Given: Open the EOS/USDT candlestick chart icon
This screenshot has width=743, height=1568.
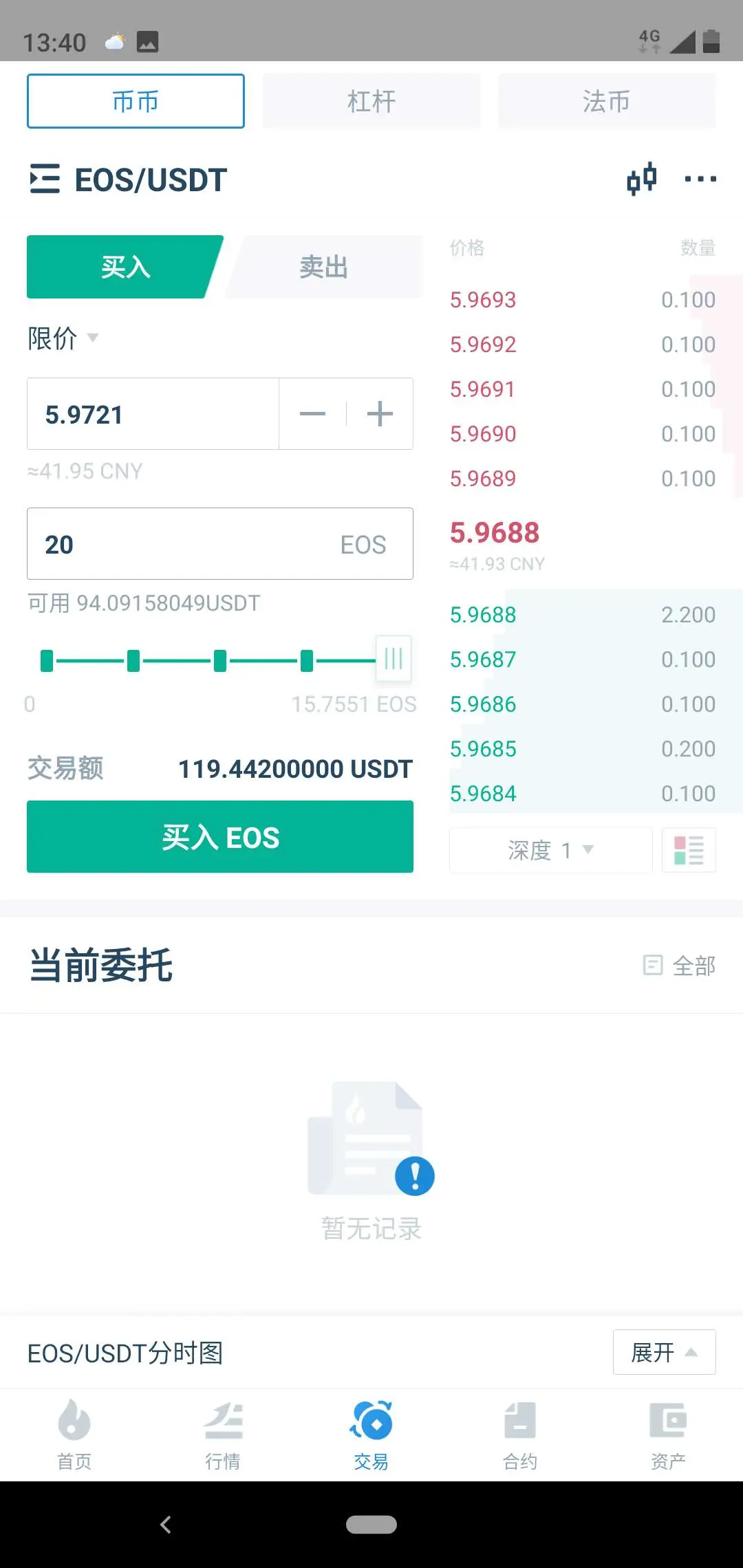Looking at the screenshot, I should (x=642, y=179).
